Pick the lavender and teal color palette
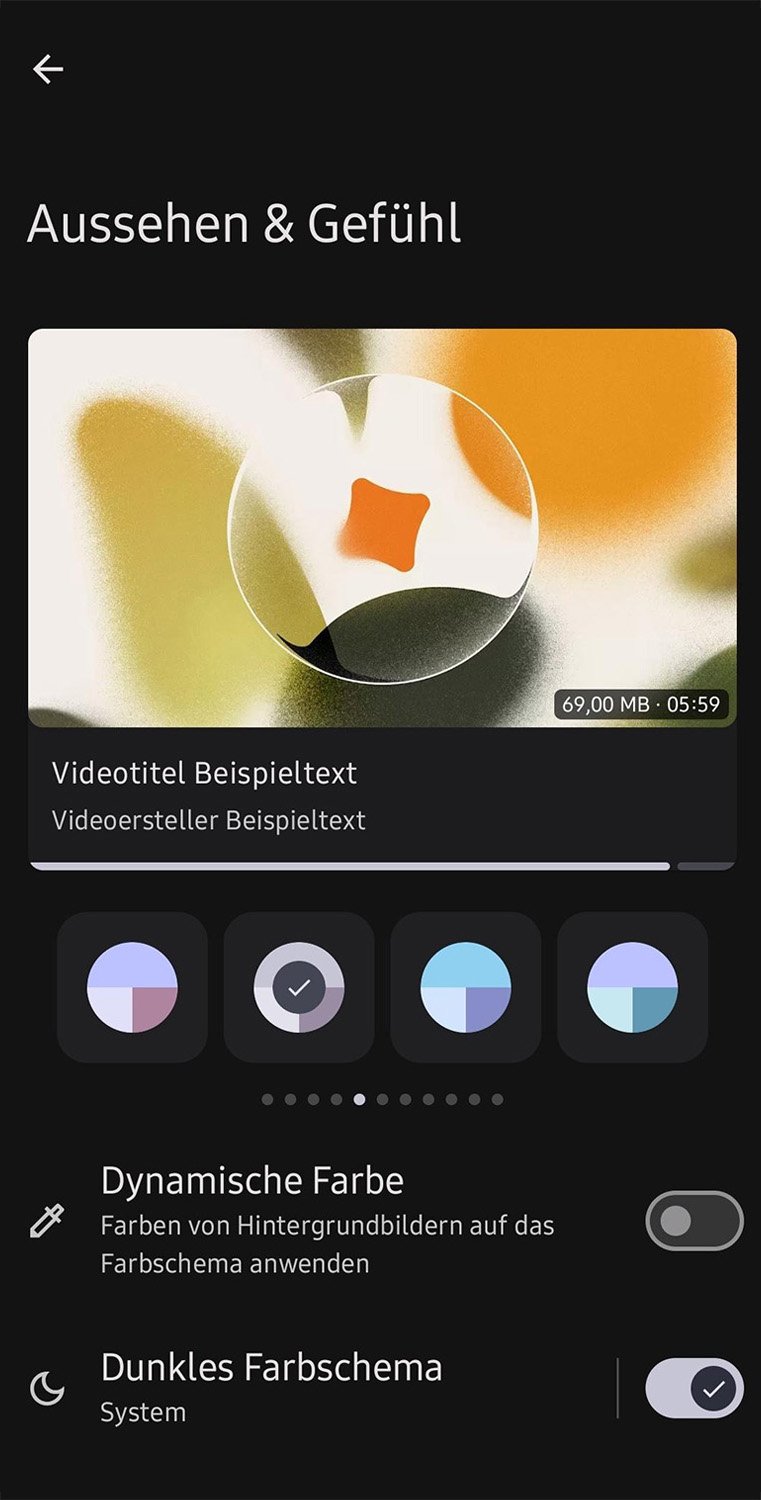The width and height of the screenshot is (761, 1500). (x=632, y=987)
